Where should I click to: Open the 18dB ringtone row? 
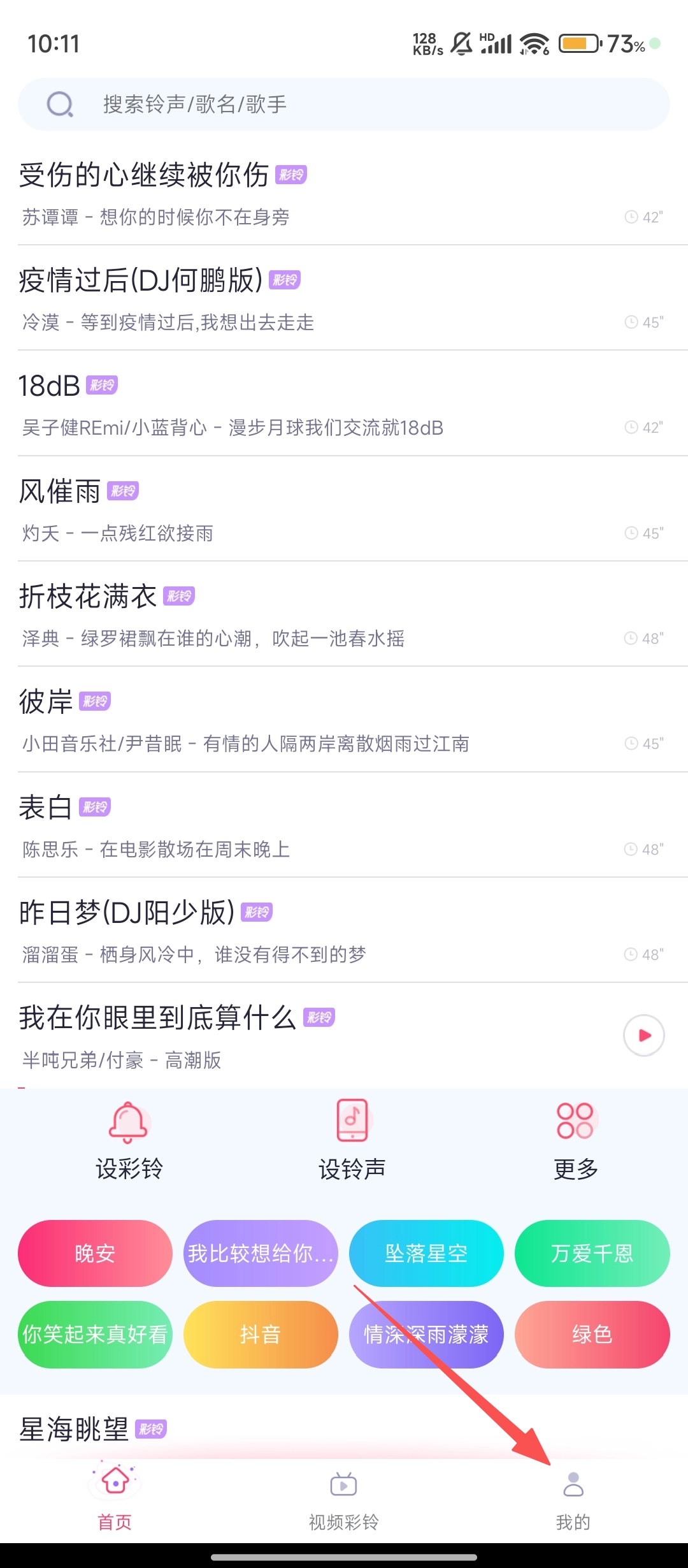255,404
